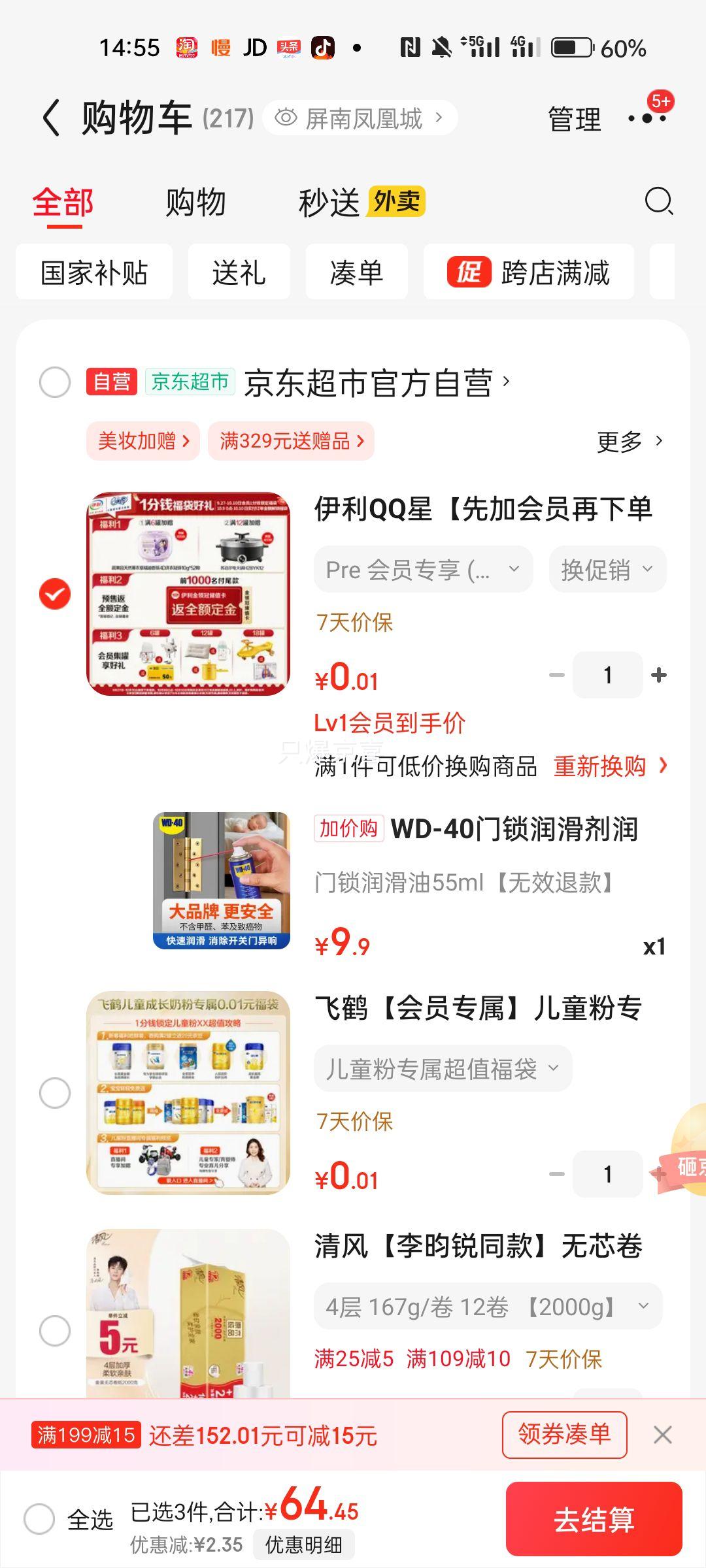Go back from the shopping cart
The width and height of the screenshot is (706, 1568).
point(52,119)
